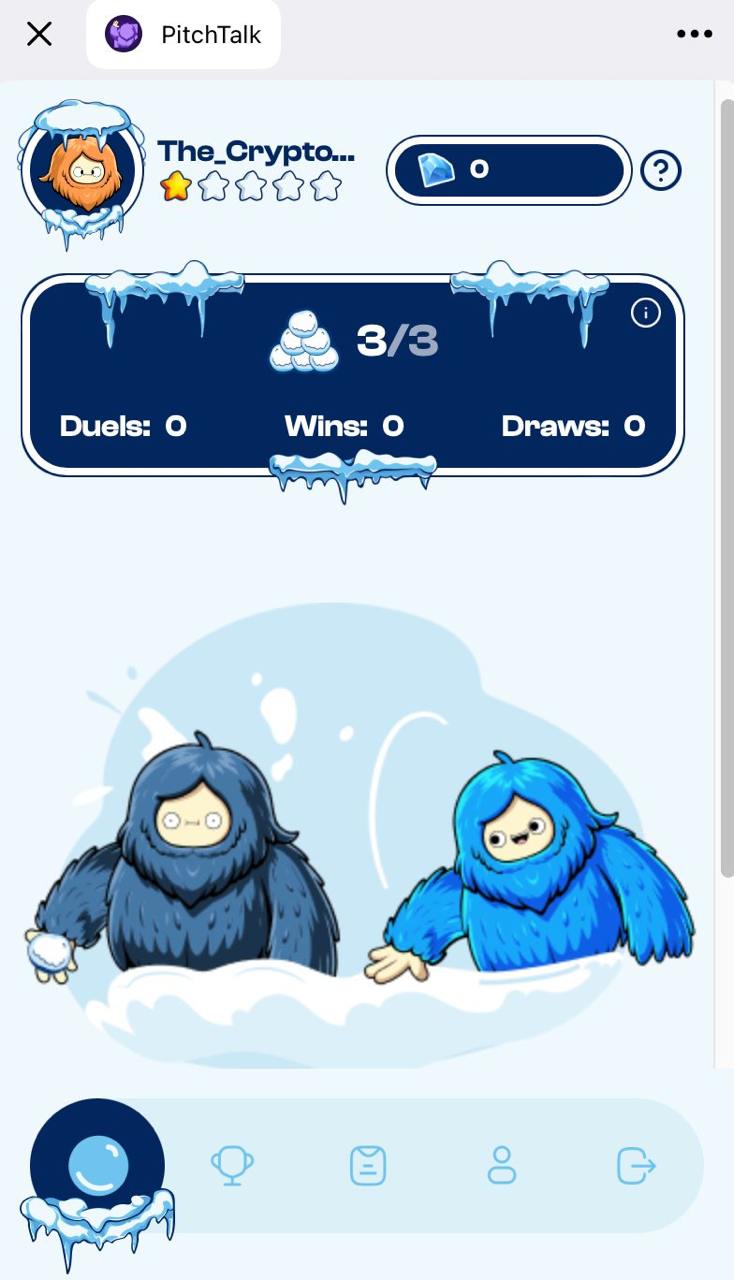
Task: Open the diamond balance pill
Action: [509, 170]
